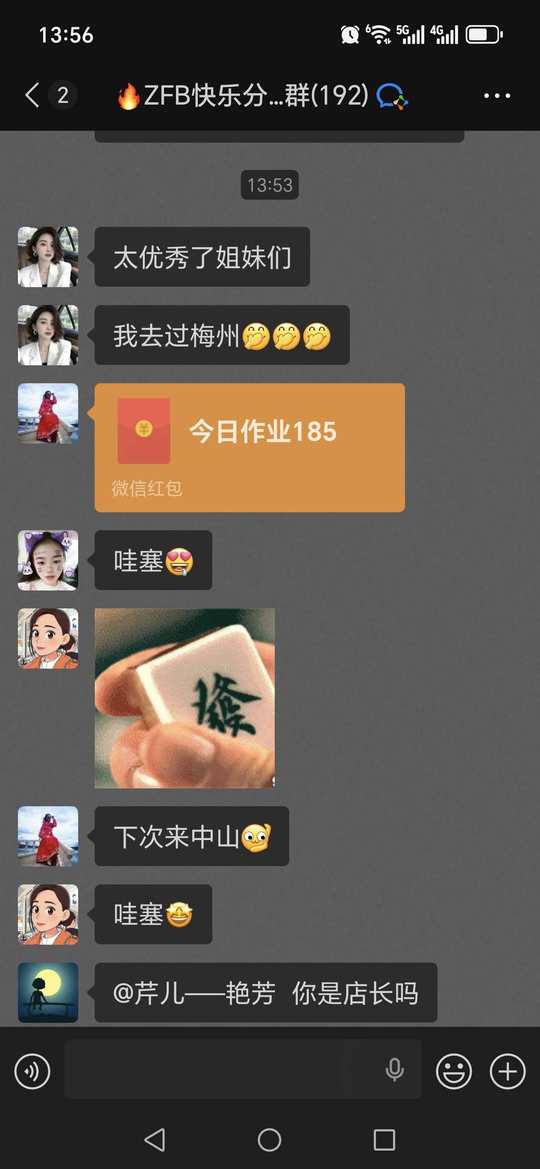Tap the microphone icon in the input box
This screenshot has height=1169, width=540.
395,1070
